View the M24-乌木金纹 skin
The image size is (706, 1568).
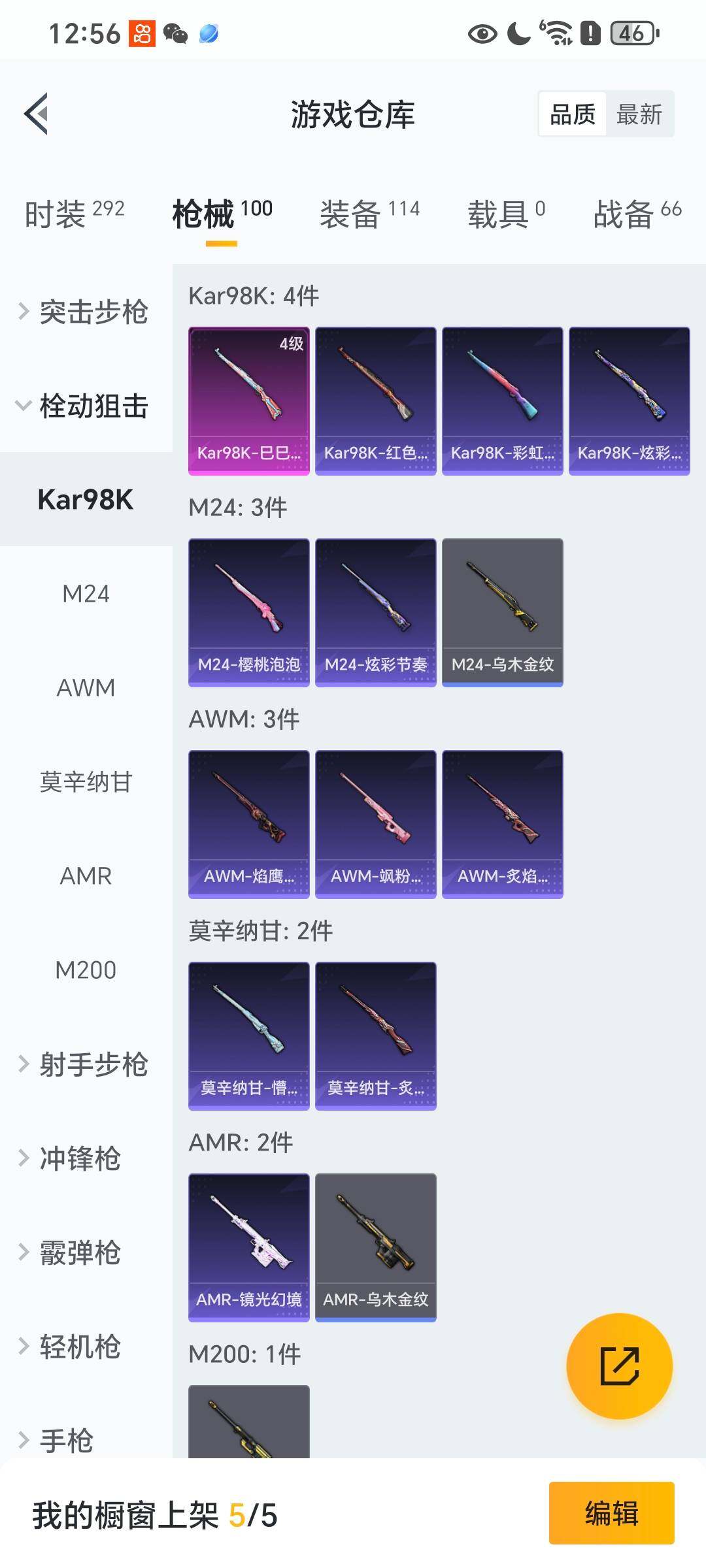[502, 612]
